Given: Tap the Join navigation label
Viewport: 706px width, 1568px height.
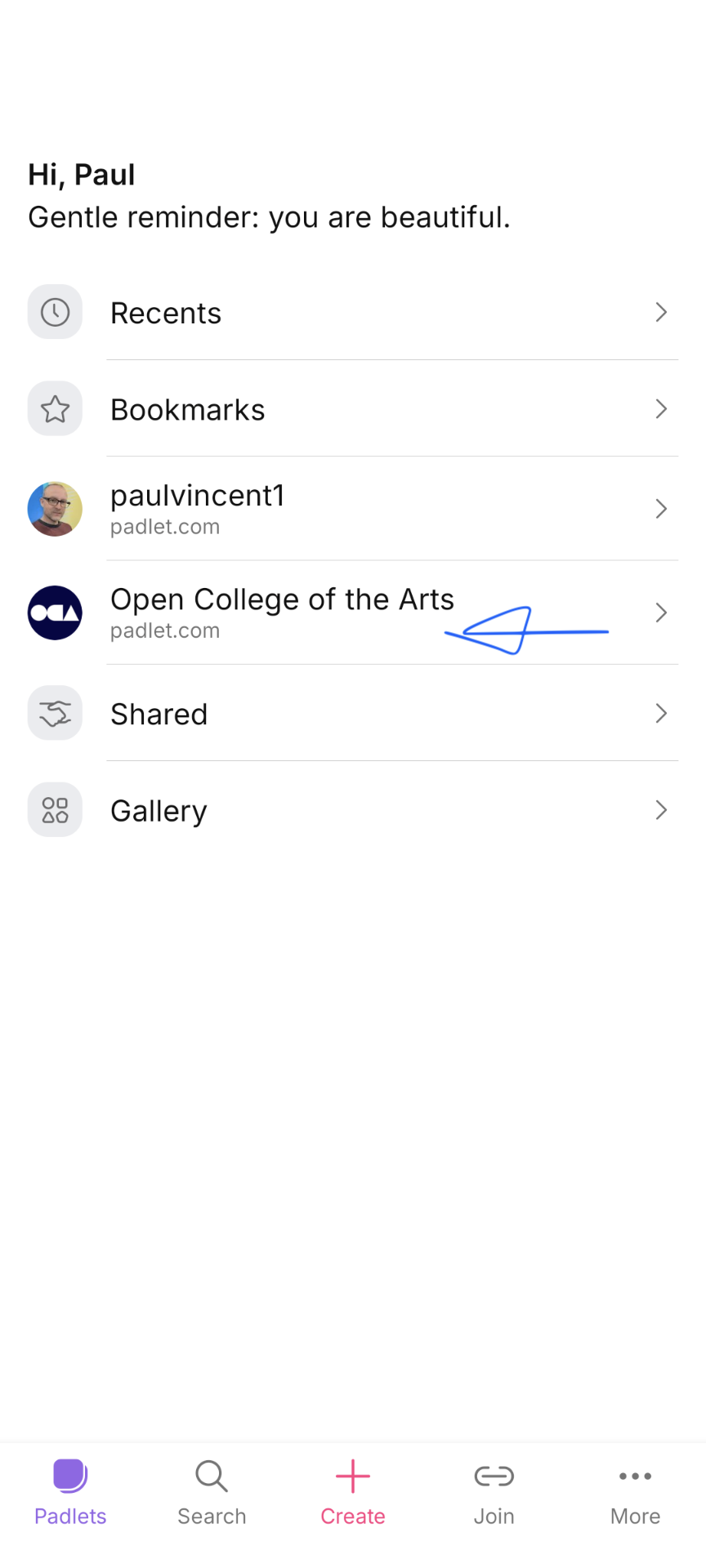Looking at the screenshot, I should point(494,1516).
